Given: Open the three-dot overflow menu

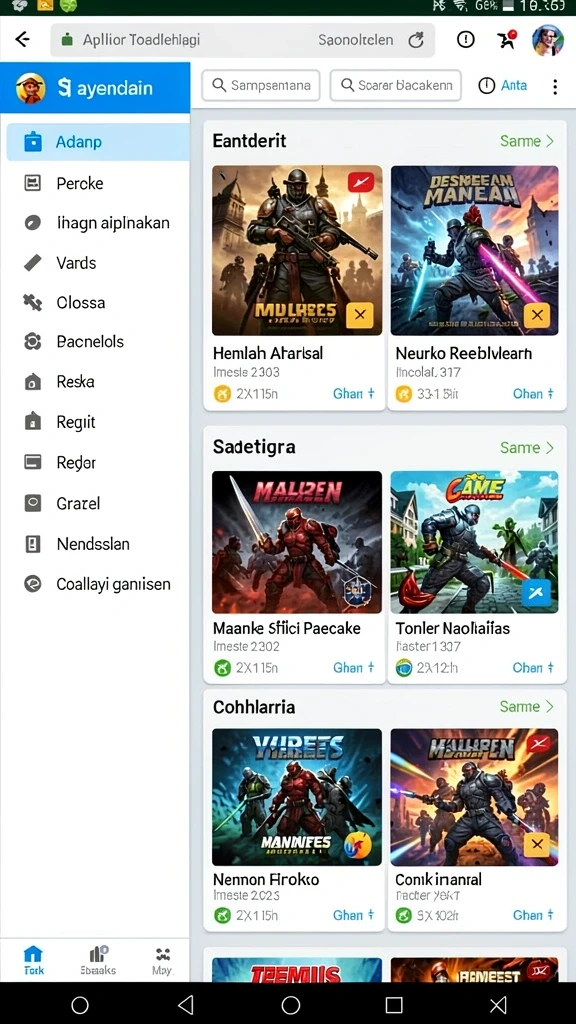Looking at the screenshot, I should [555, 86].
